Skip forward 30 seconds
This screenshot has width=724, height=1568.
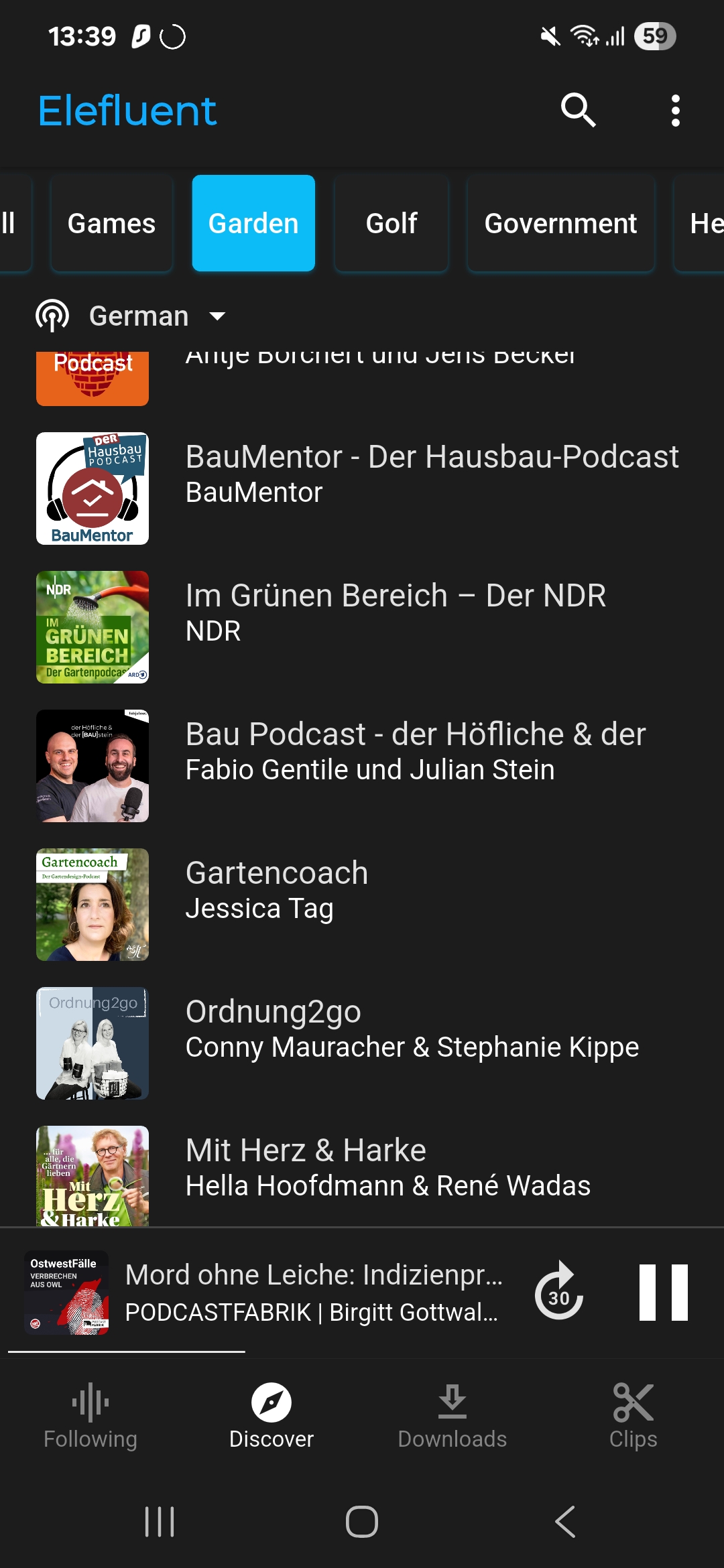tap(559, 1292)
